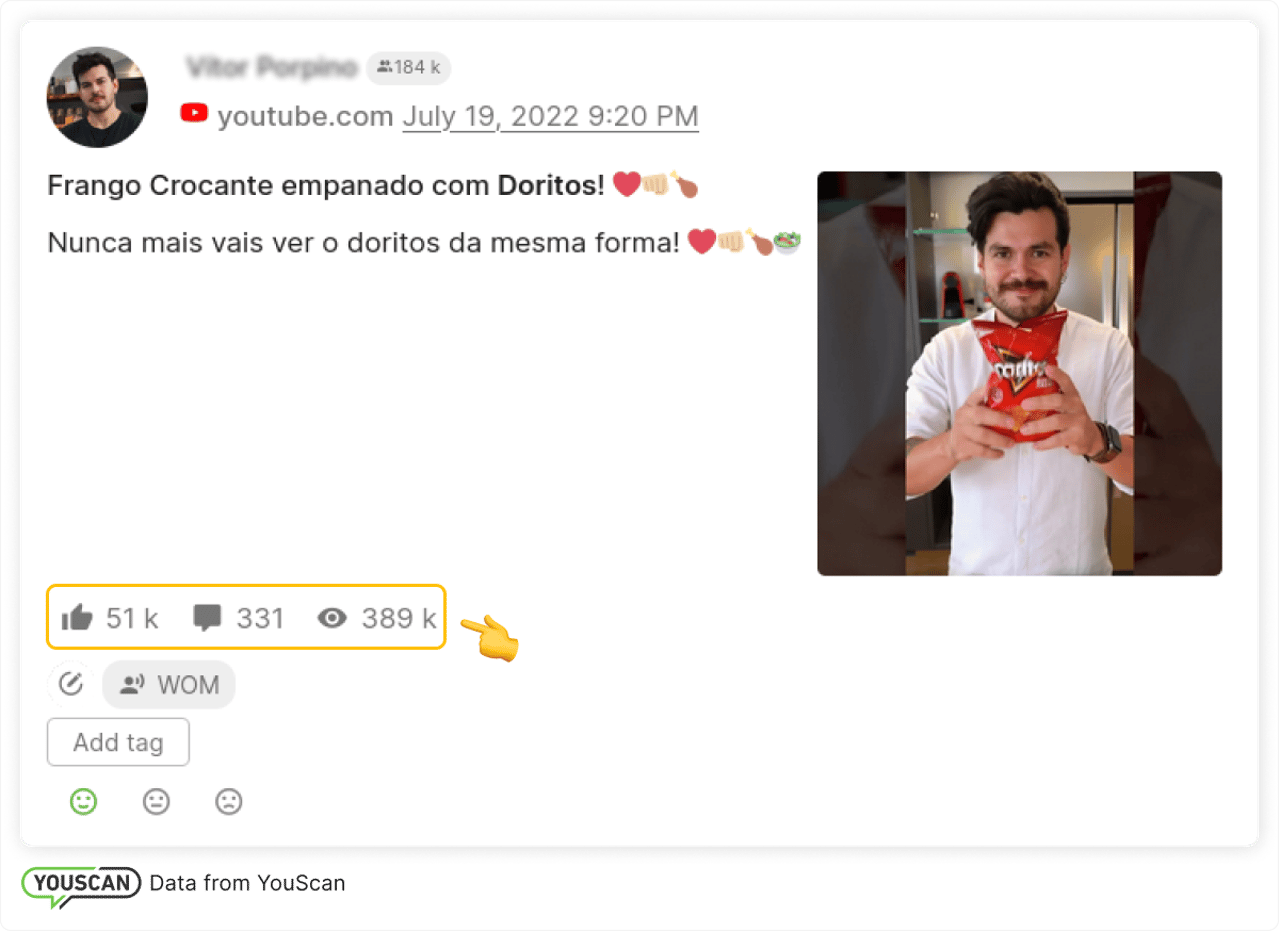Select the WOM chip

pyautogui.click(x=169, y=685)
